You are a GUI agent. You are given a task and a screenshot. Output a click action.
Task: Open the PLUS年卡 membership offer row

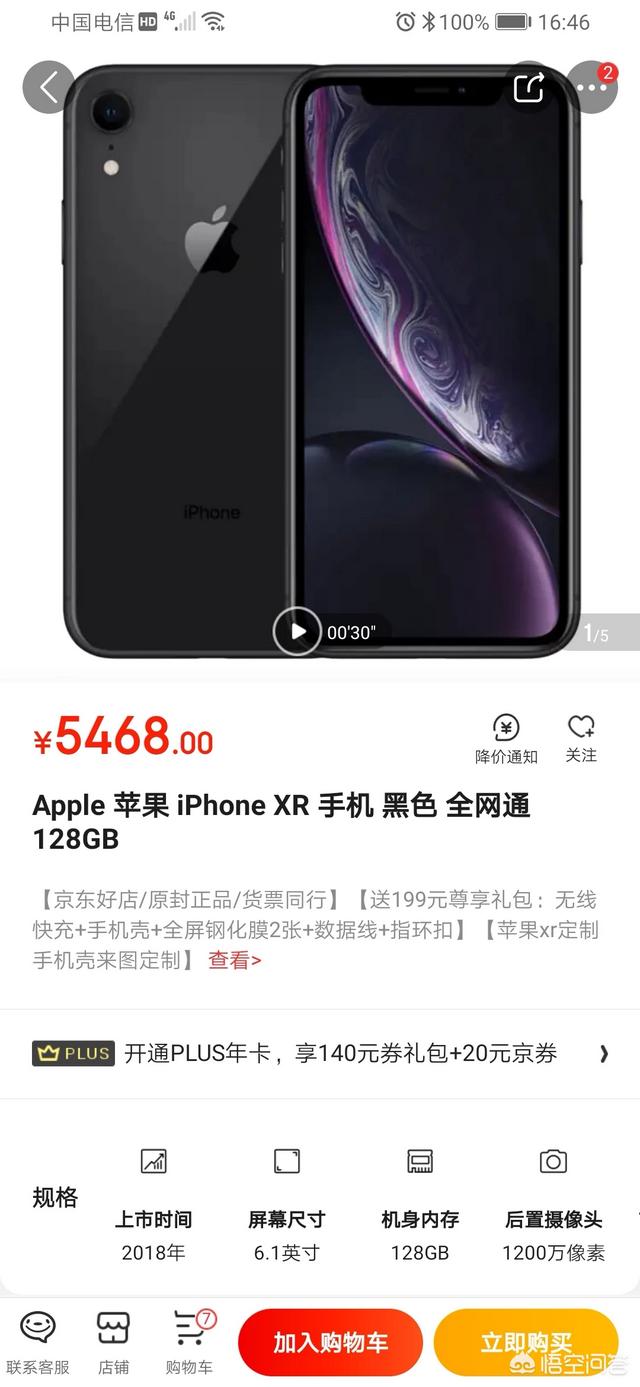[x=320, y=1053]
